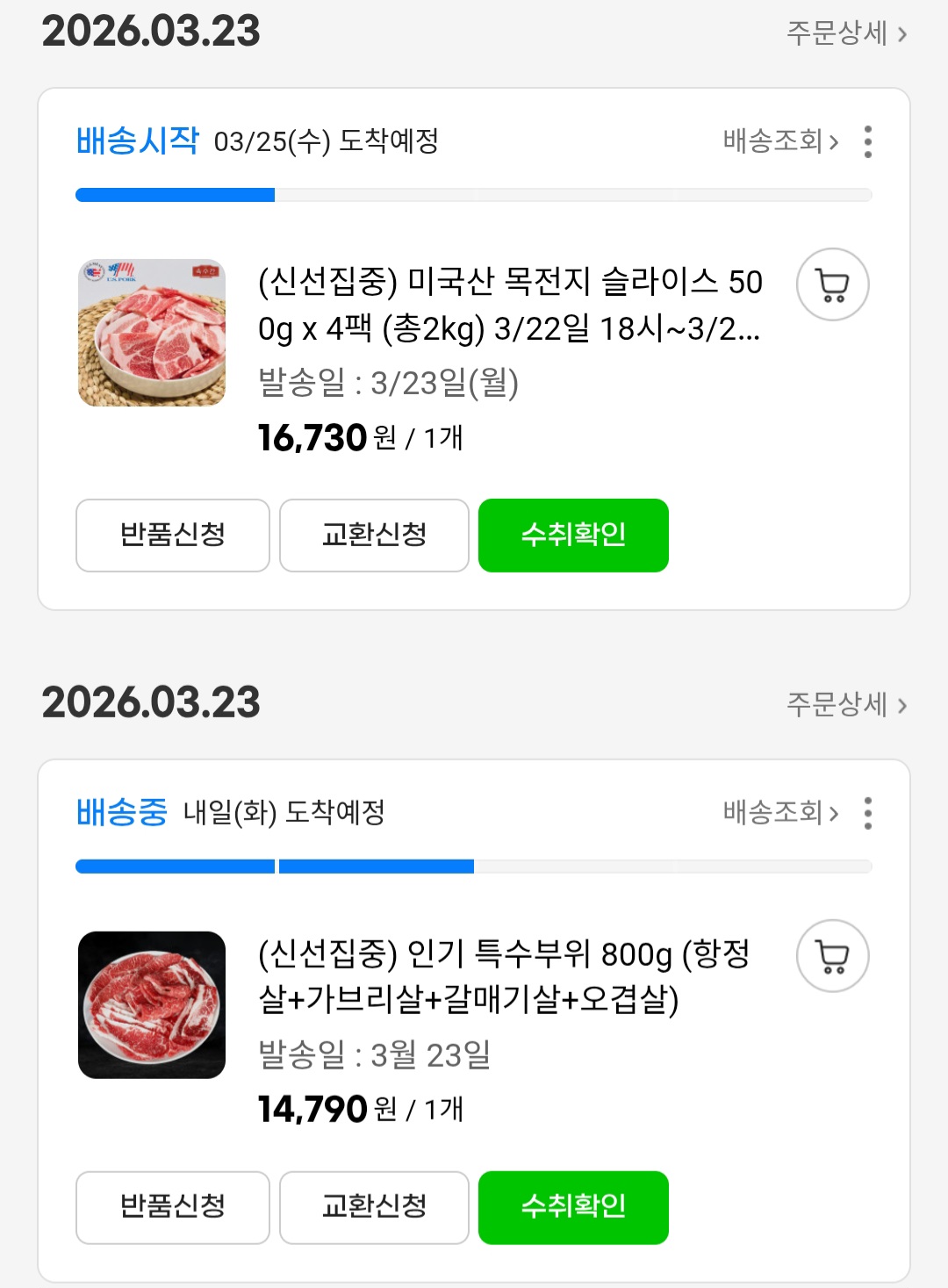Request 반품신청 for the 16,730원 order
This screenshot has width=948, height=1288.
click(173, 535)
